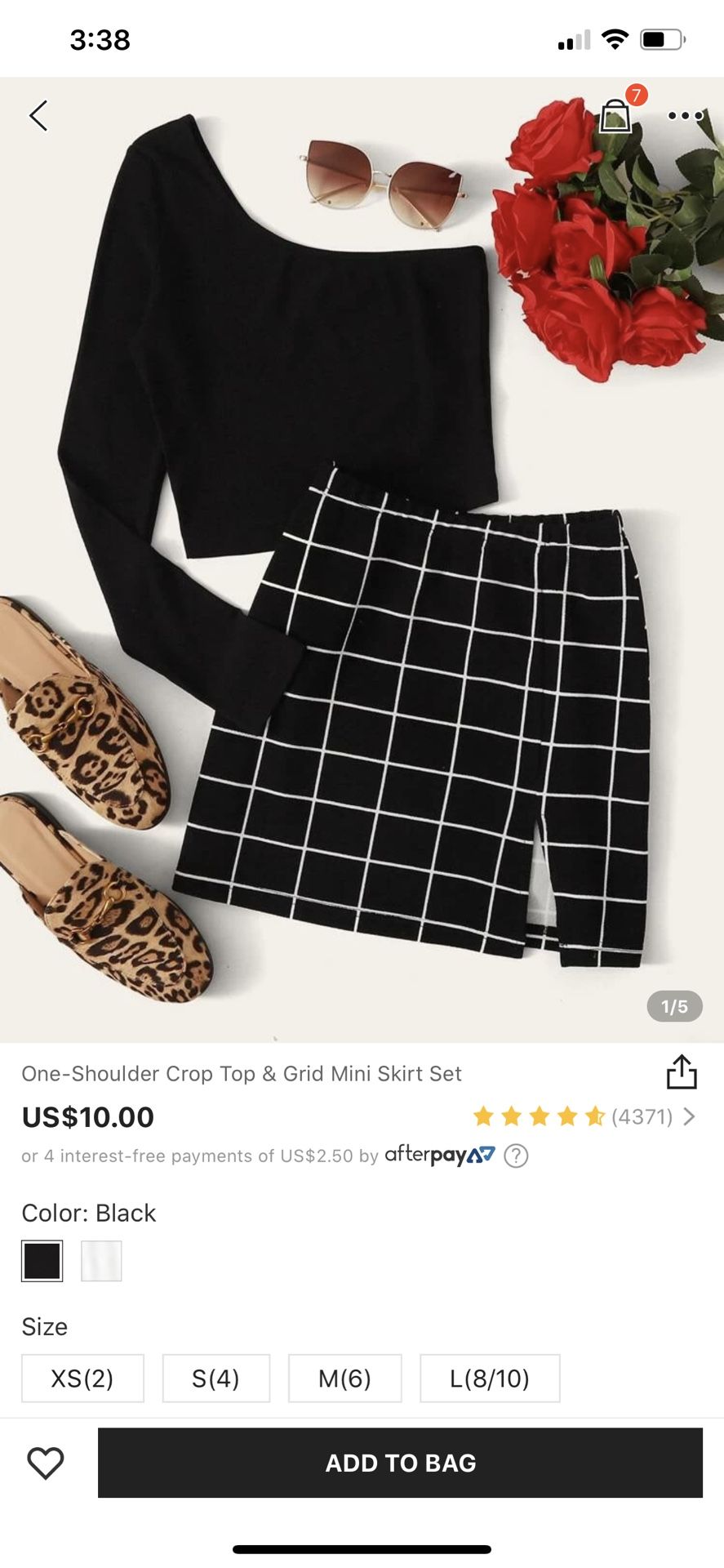
Task: Choose size M(6)
Action: (344, 1378)
